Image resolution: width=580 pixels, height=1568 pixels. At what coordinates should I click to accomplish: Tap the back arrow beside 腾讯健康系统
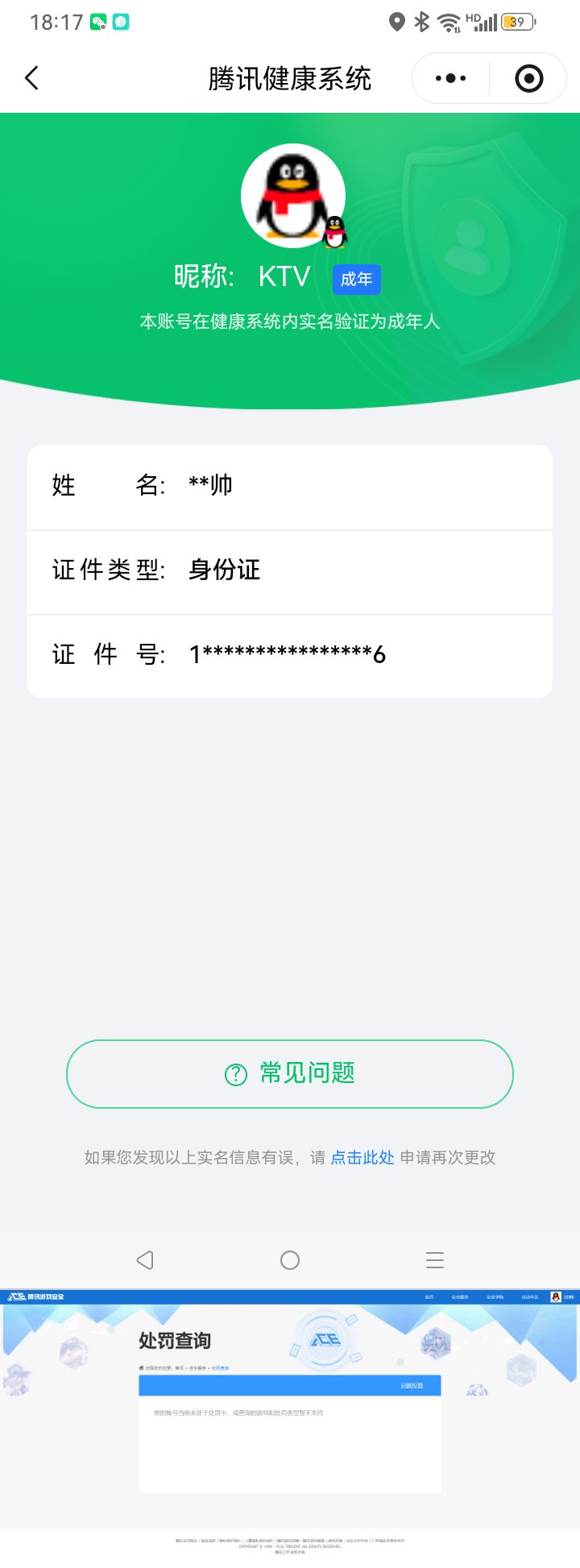click(31, 78)
